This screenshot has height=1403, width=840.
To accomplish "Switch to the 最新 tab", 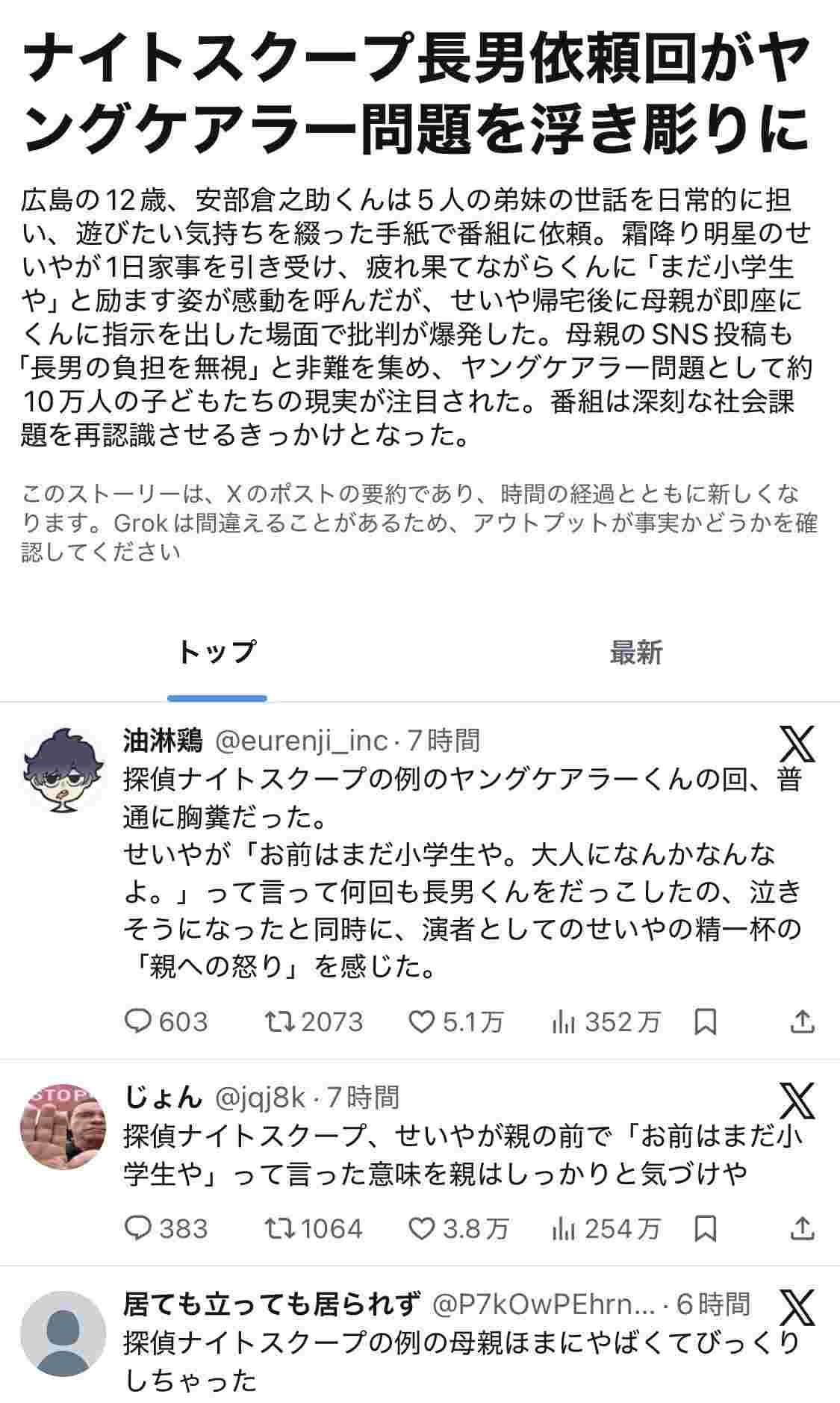I will coord(635,653).
